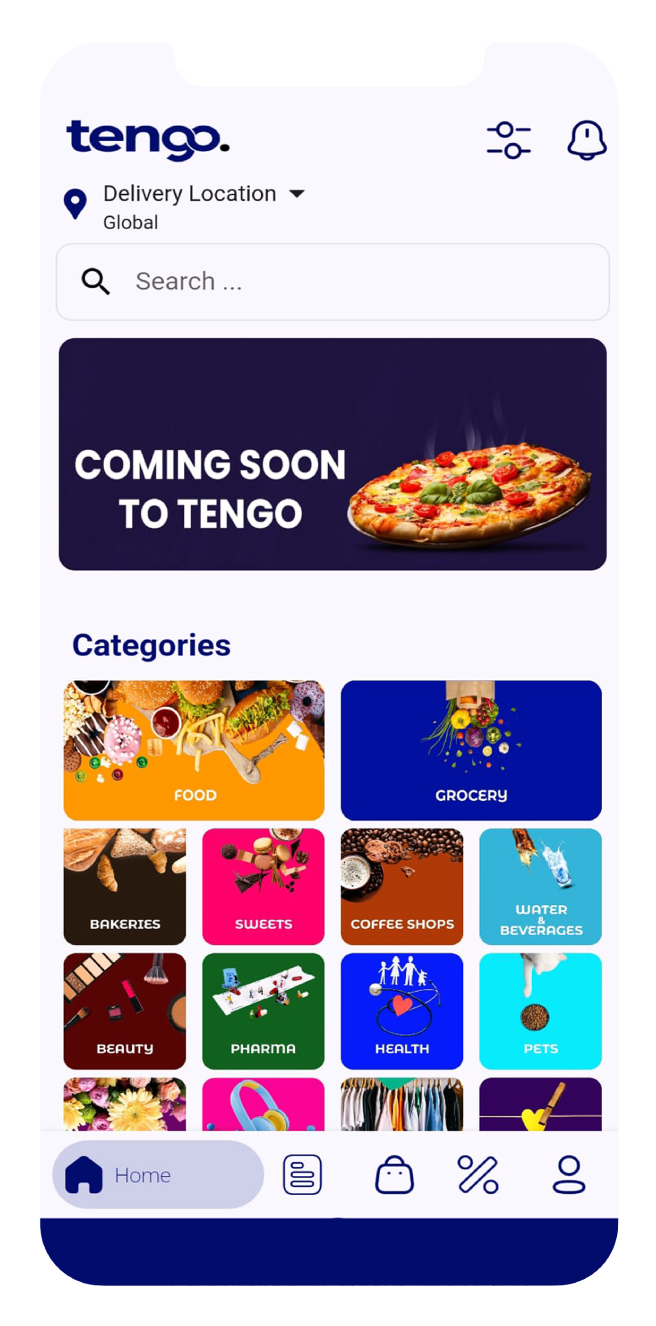Expand the Delivery Location dropdown
Image resolution: width=656 pixels, height=1326 pixels.
pos(297,194)
